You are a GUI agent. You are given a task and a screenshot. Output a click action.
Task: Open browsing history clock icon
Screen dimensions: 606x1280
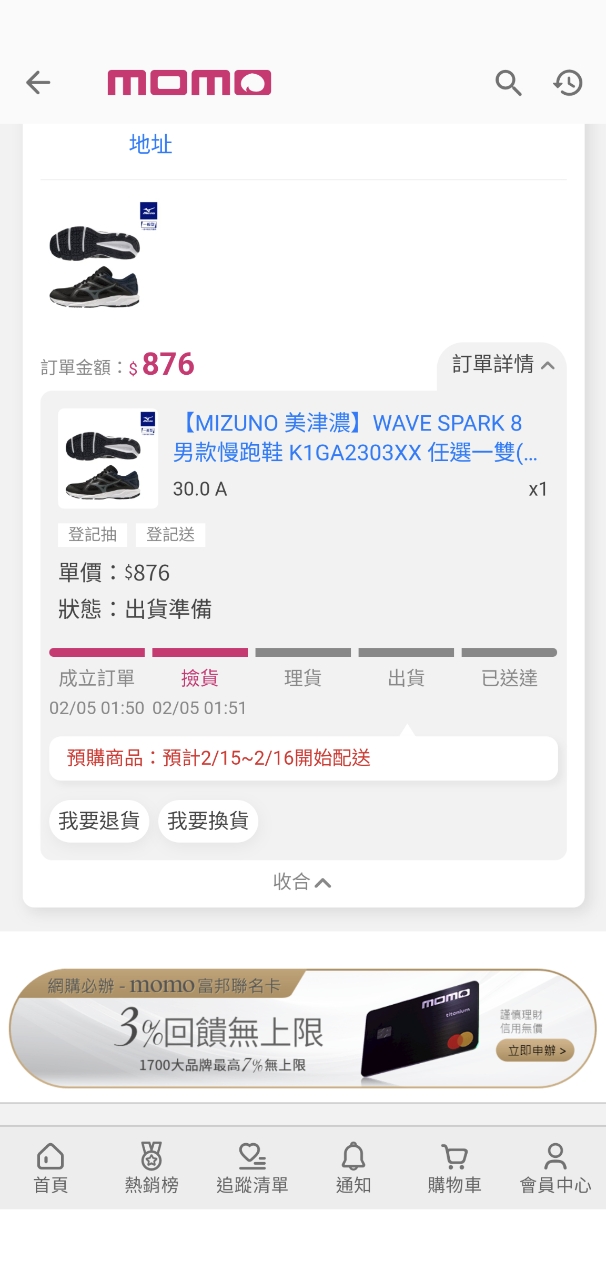(568, 83)
